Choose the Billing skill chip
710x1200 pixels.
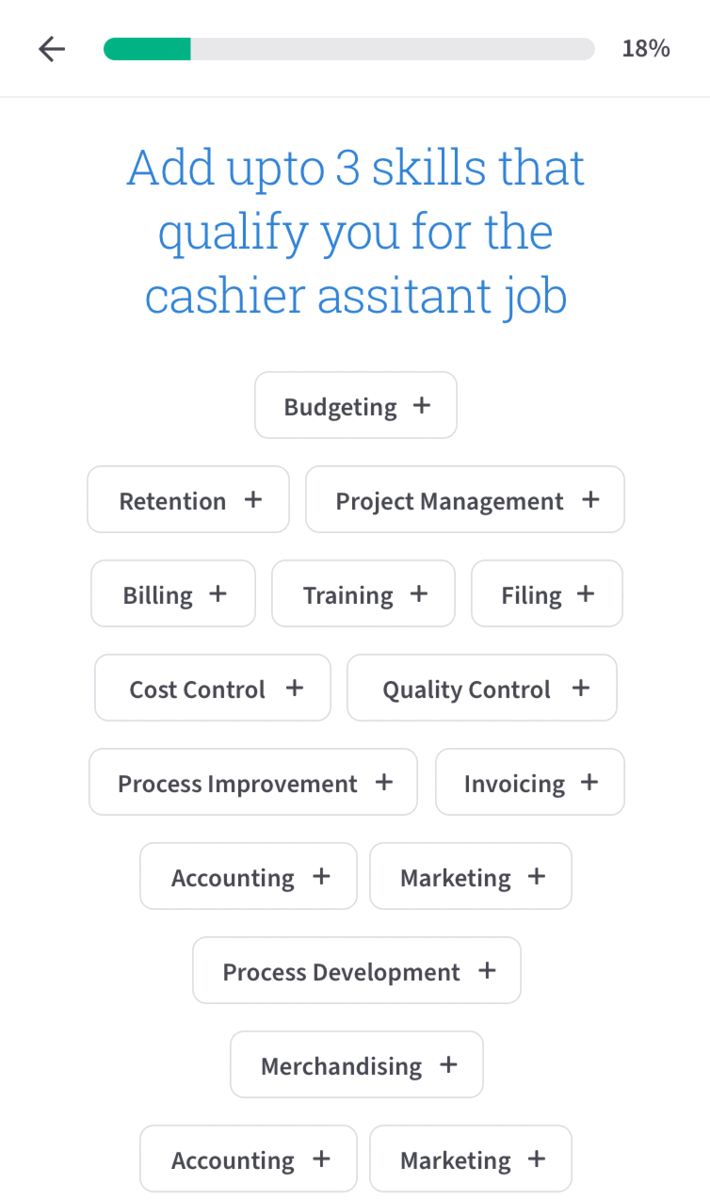point(174,594)
